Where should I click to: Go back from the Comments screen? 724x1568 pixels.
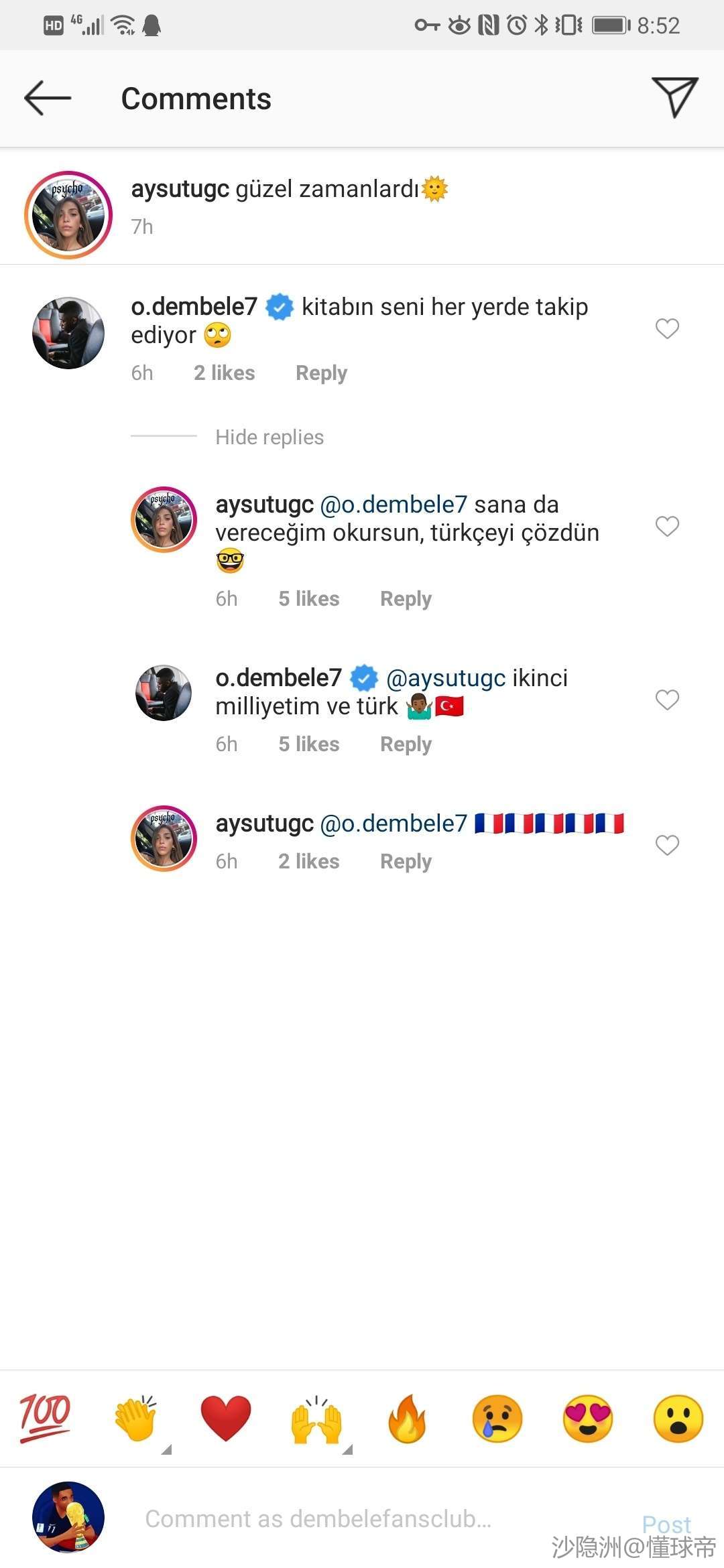click(48, 99)
